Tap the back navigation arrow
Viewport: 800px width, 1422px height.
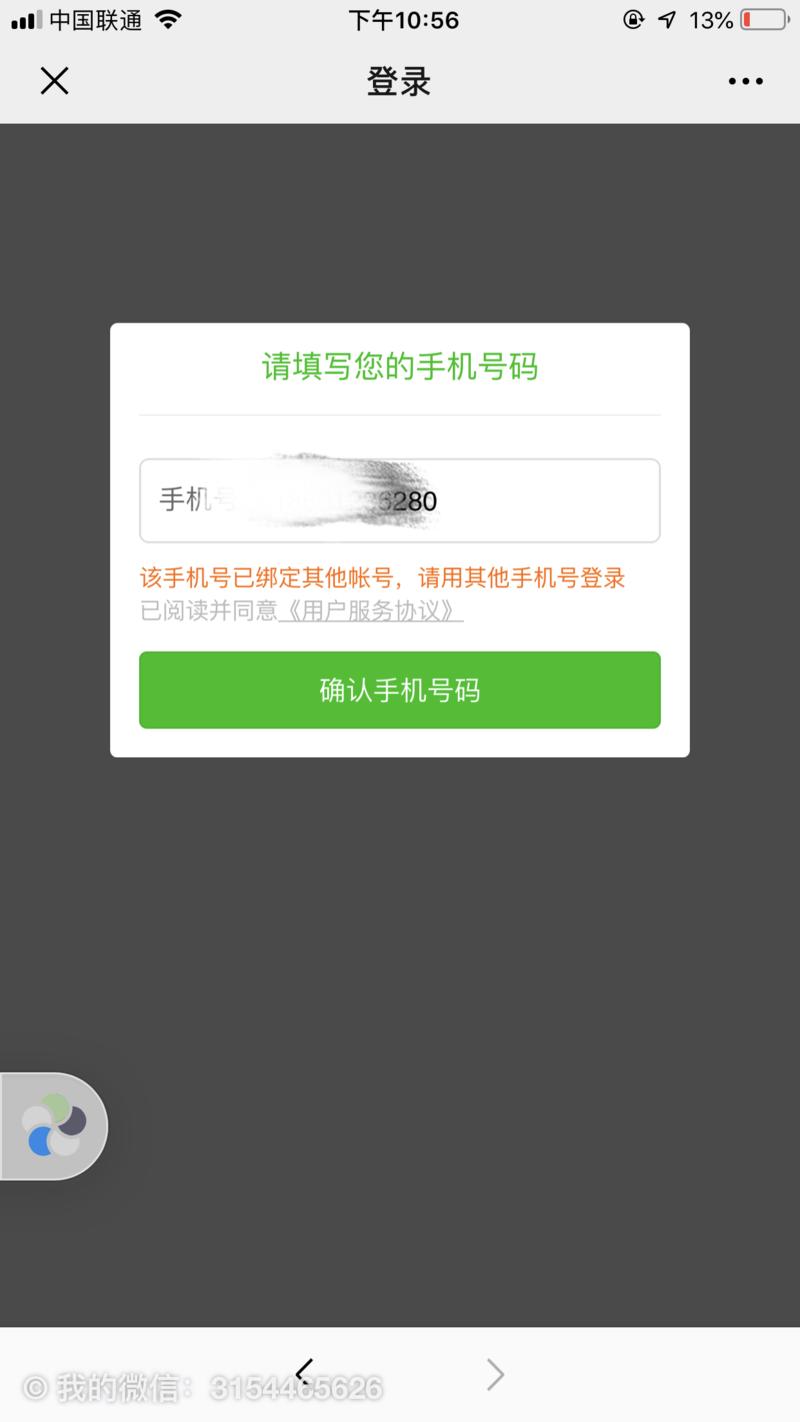pos(305,1374)
